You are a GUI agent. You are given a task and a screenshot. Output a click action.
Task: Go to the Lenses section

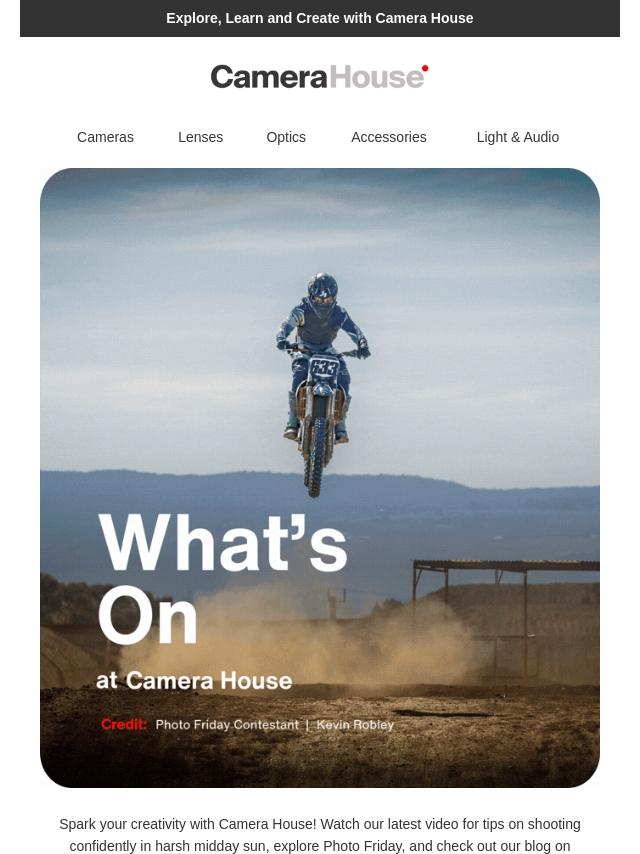(x=200, y=137)
